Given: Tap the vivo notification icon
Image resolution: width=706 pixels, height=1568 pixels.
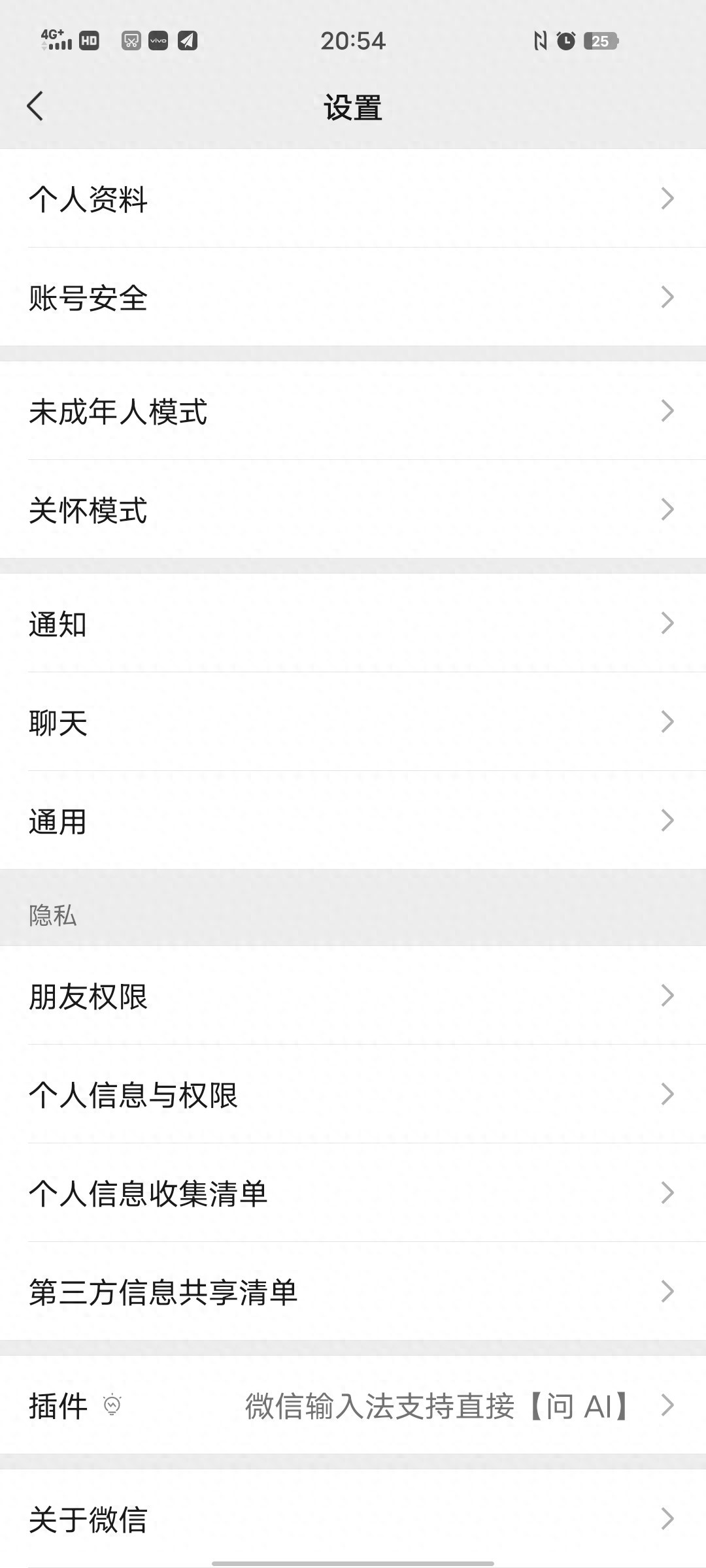Looking at the screenshot, I should 157,41.
